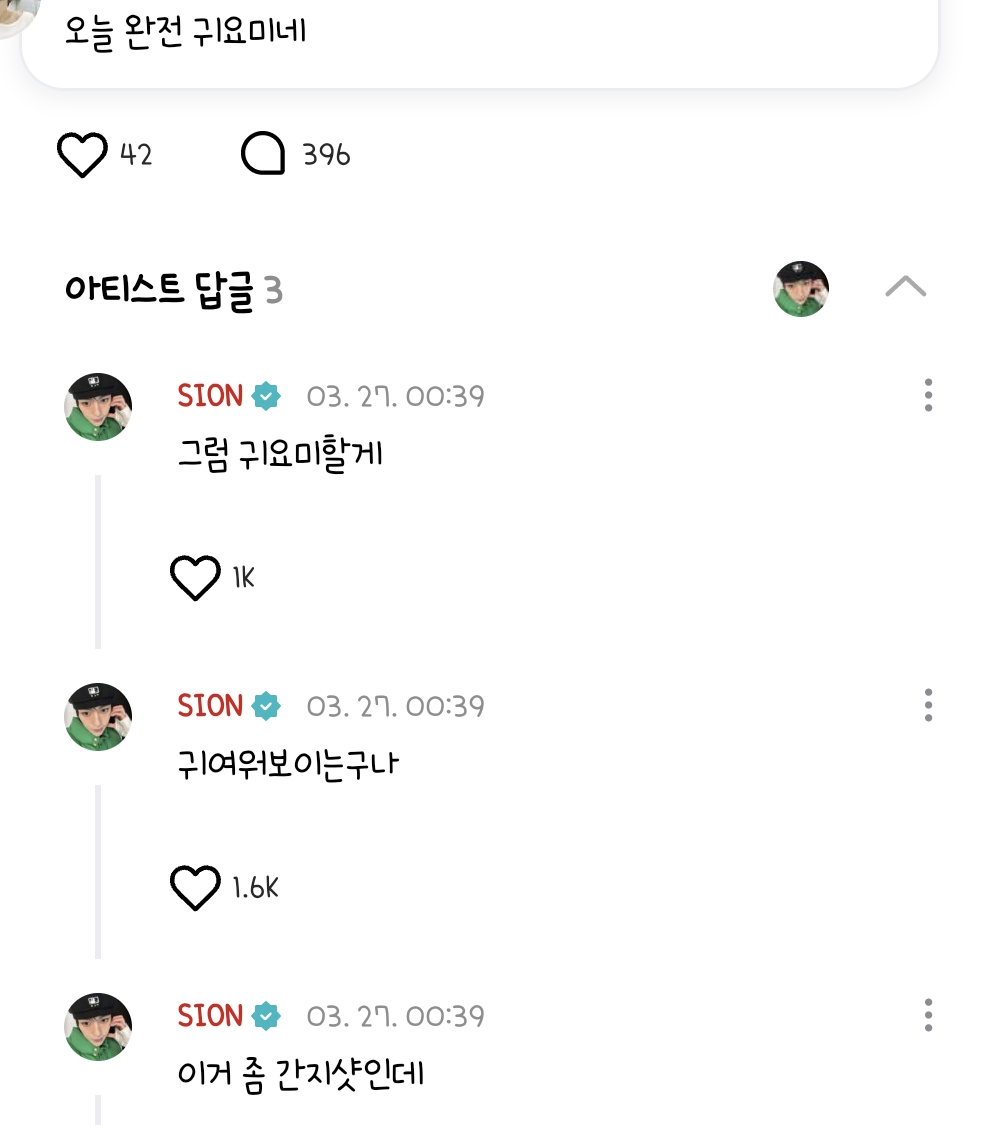Viewport: 985px width, 1125px height.
Task: Open SION's profile picture beside '그럼 귀요미할게'
Action: tap(99, 407)
